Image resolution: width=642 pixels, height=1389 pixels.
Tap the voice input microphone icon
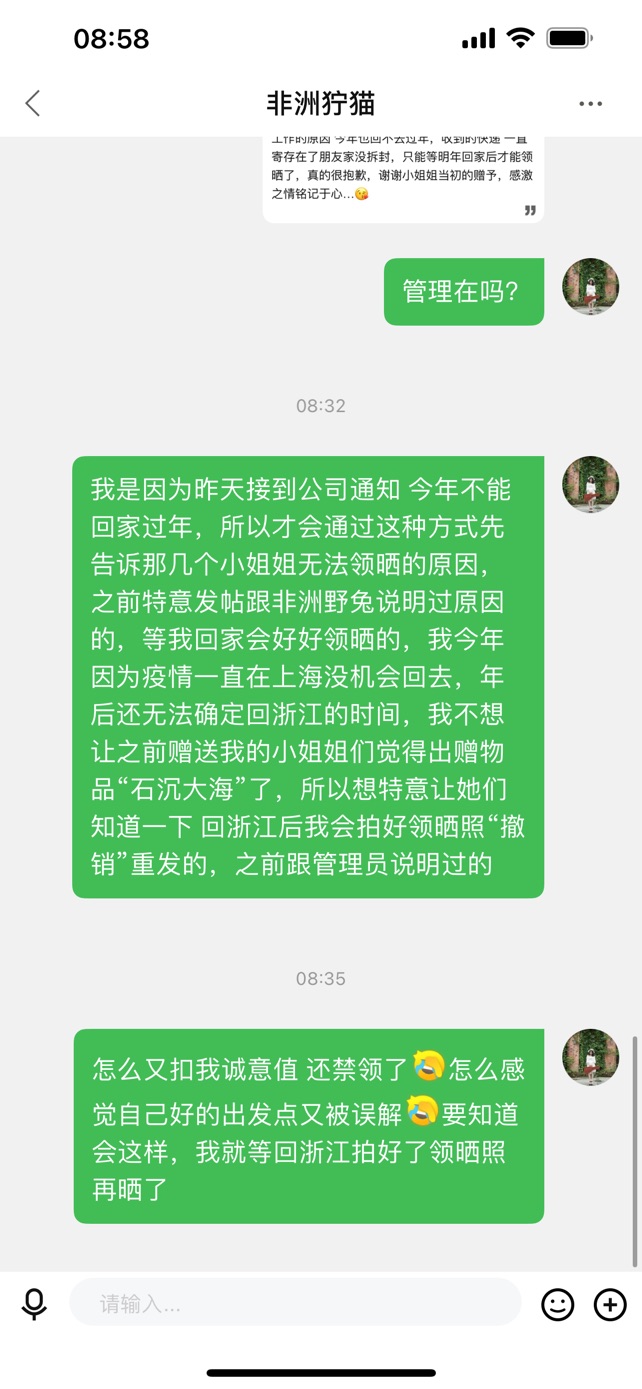(x=34, y=1304)
